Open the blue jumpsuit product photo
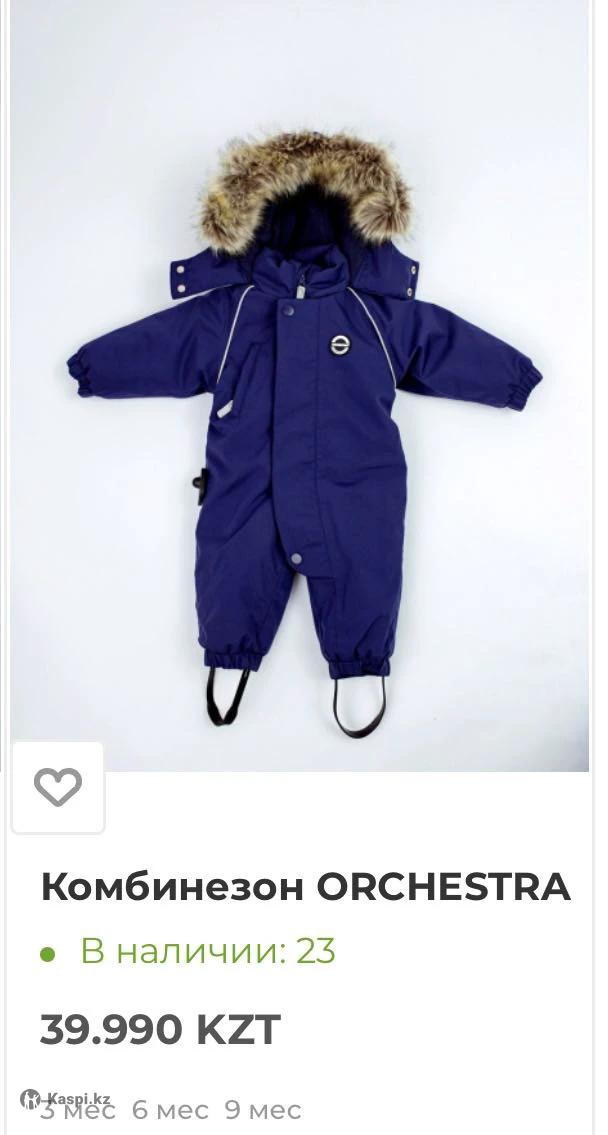The width and height of the screenshot is (608, 1135). [x=303, y=430]
